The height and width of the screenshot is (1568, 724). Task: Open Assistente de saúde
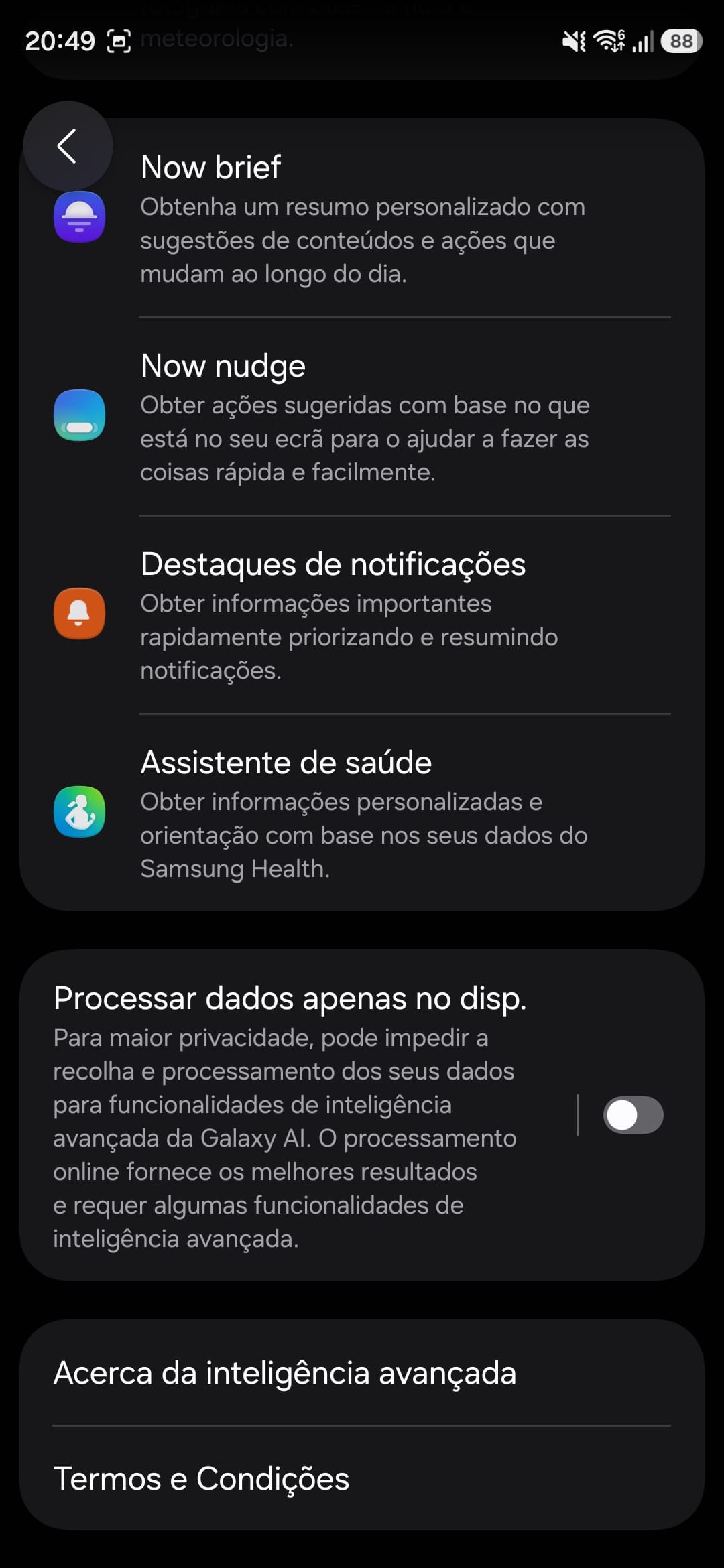pyautogui.click(x=362, y=813)
